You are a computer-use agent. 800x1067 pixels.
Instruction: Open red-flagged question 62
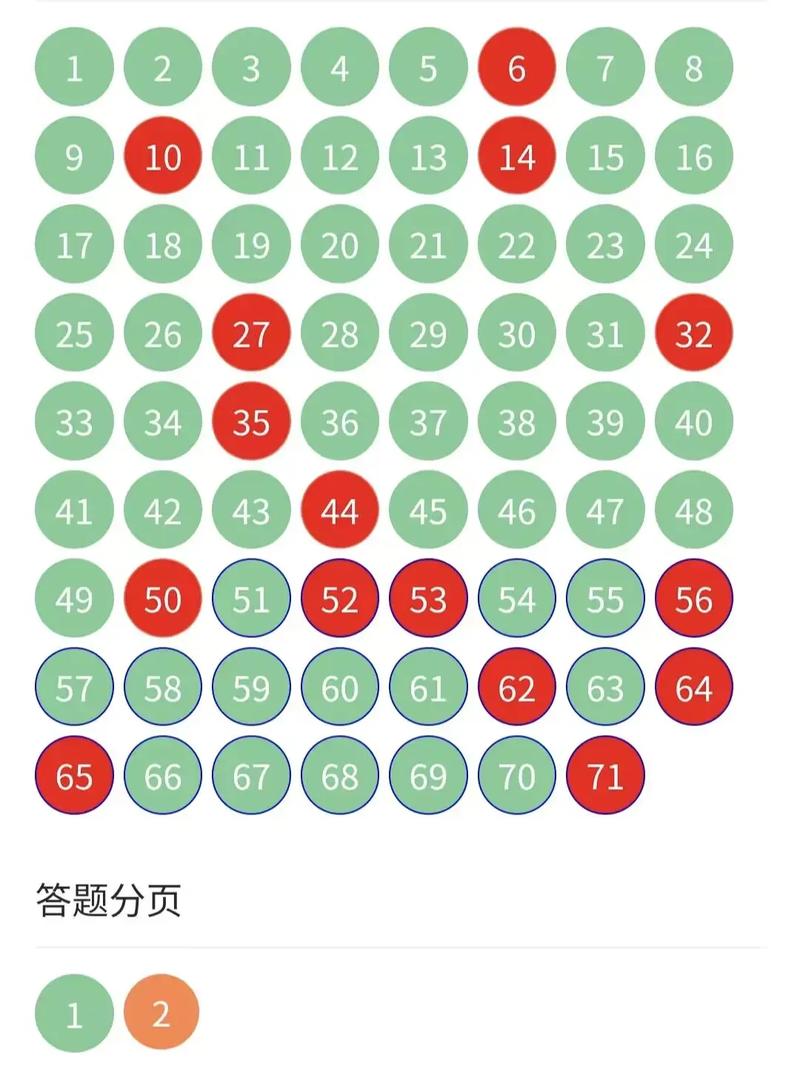(x=516, y=688)
